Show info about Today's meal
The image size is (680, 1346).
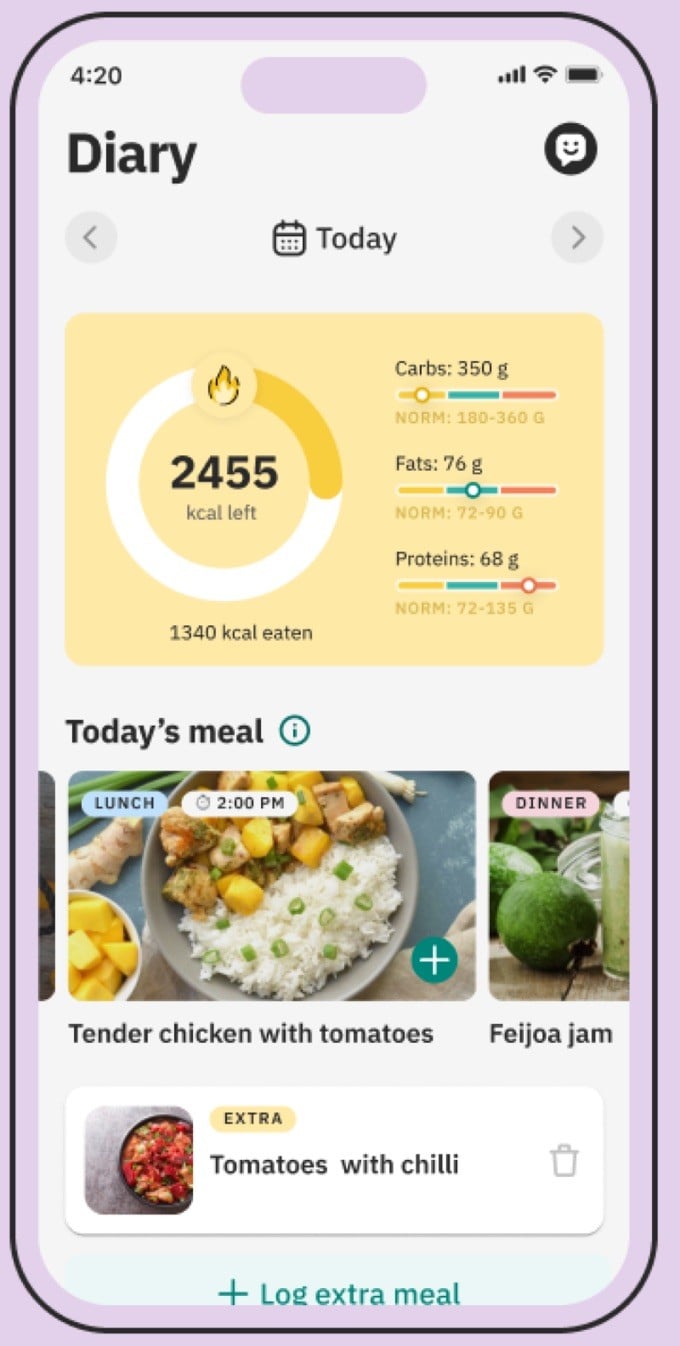(x=294, y=731)
